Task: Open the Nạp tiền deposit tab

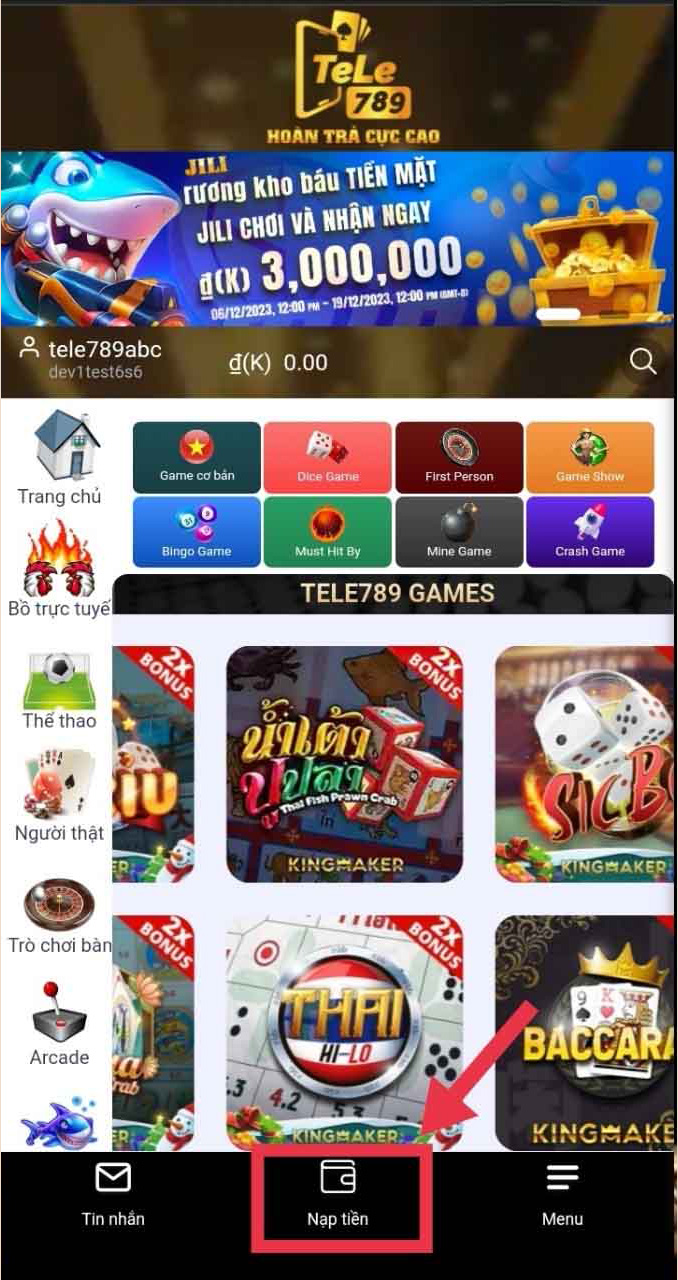Action: 338,1195
